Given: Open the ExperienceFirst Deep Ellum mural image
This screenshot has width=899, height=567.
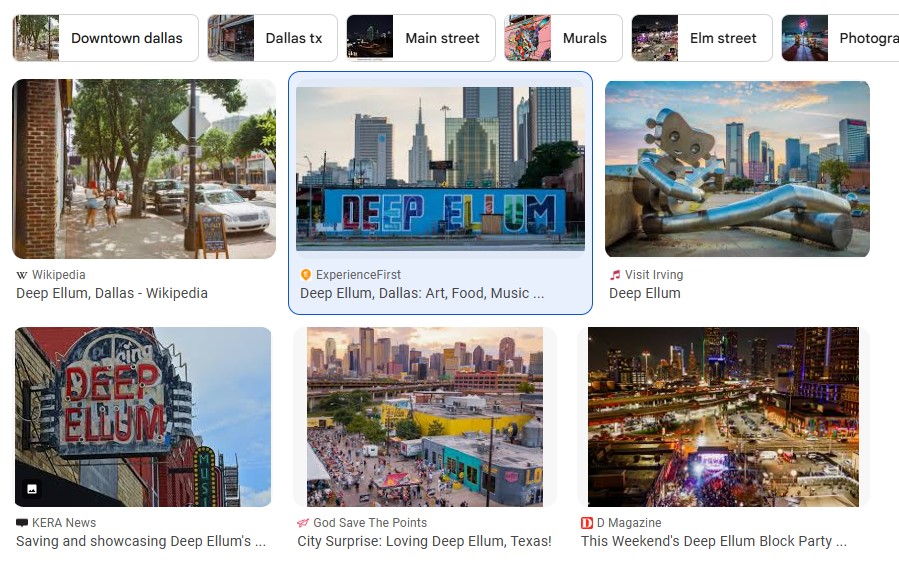Looking at the screenshot, I should point(440,169).
